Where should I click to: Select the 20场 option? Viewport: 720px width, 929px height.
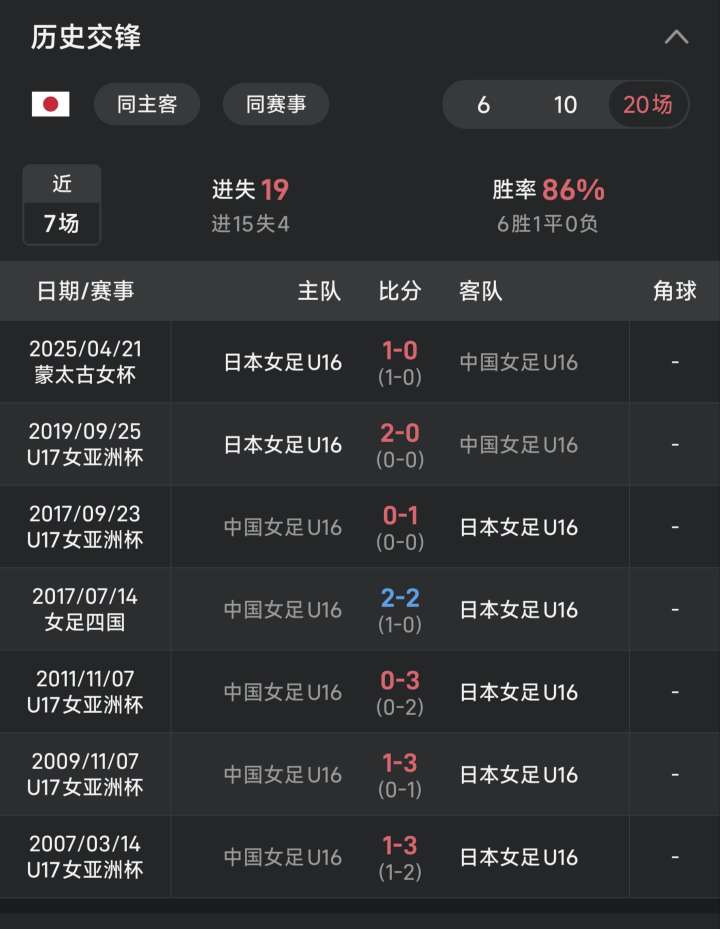[648, 105]
